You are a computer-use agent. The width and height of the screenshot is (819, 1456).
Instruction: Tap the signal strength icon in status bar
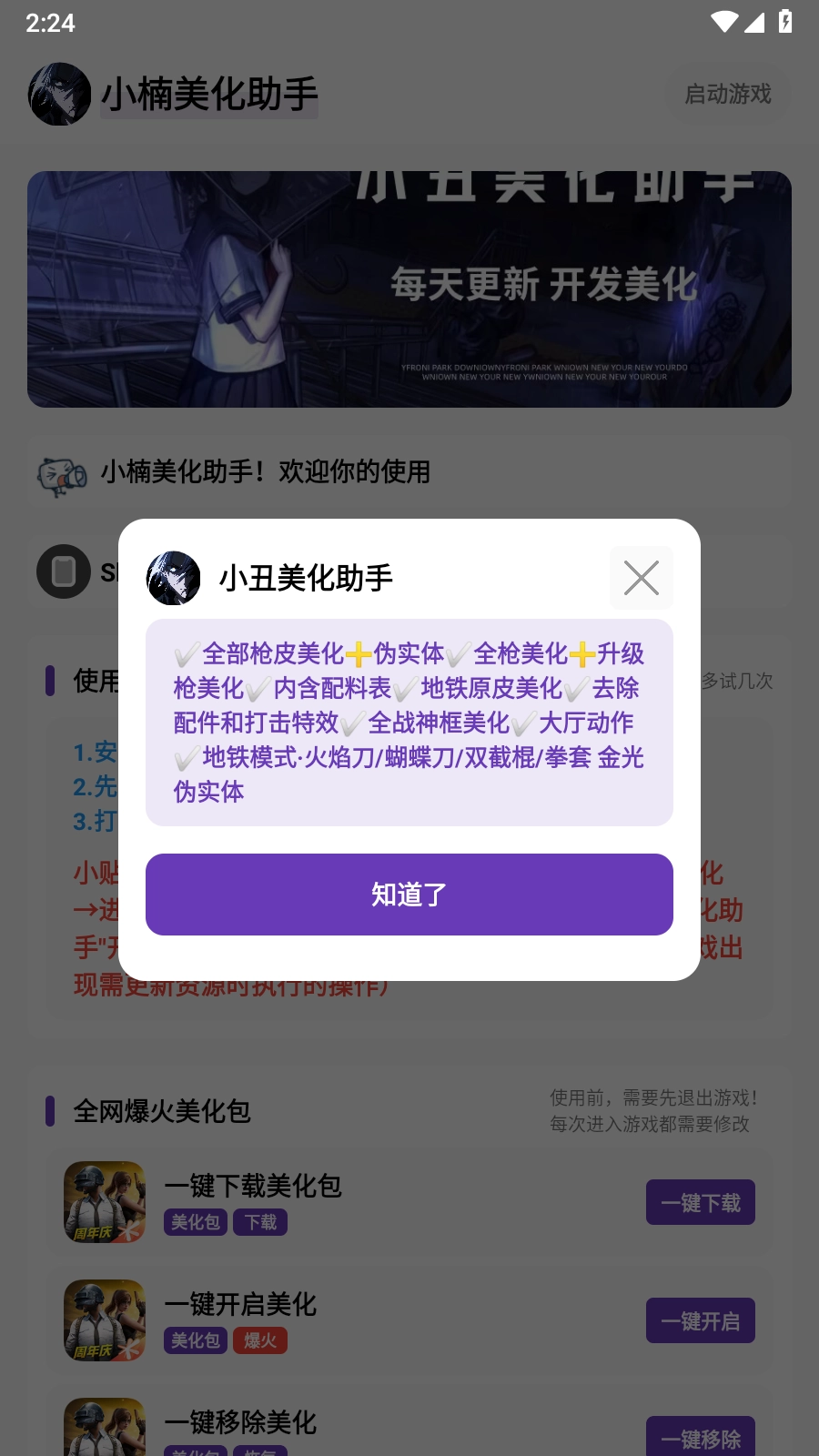pos(755,22)
